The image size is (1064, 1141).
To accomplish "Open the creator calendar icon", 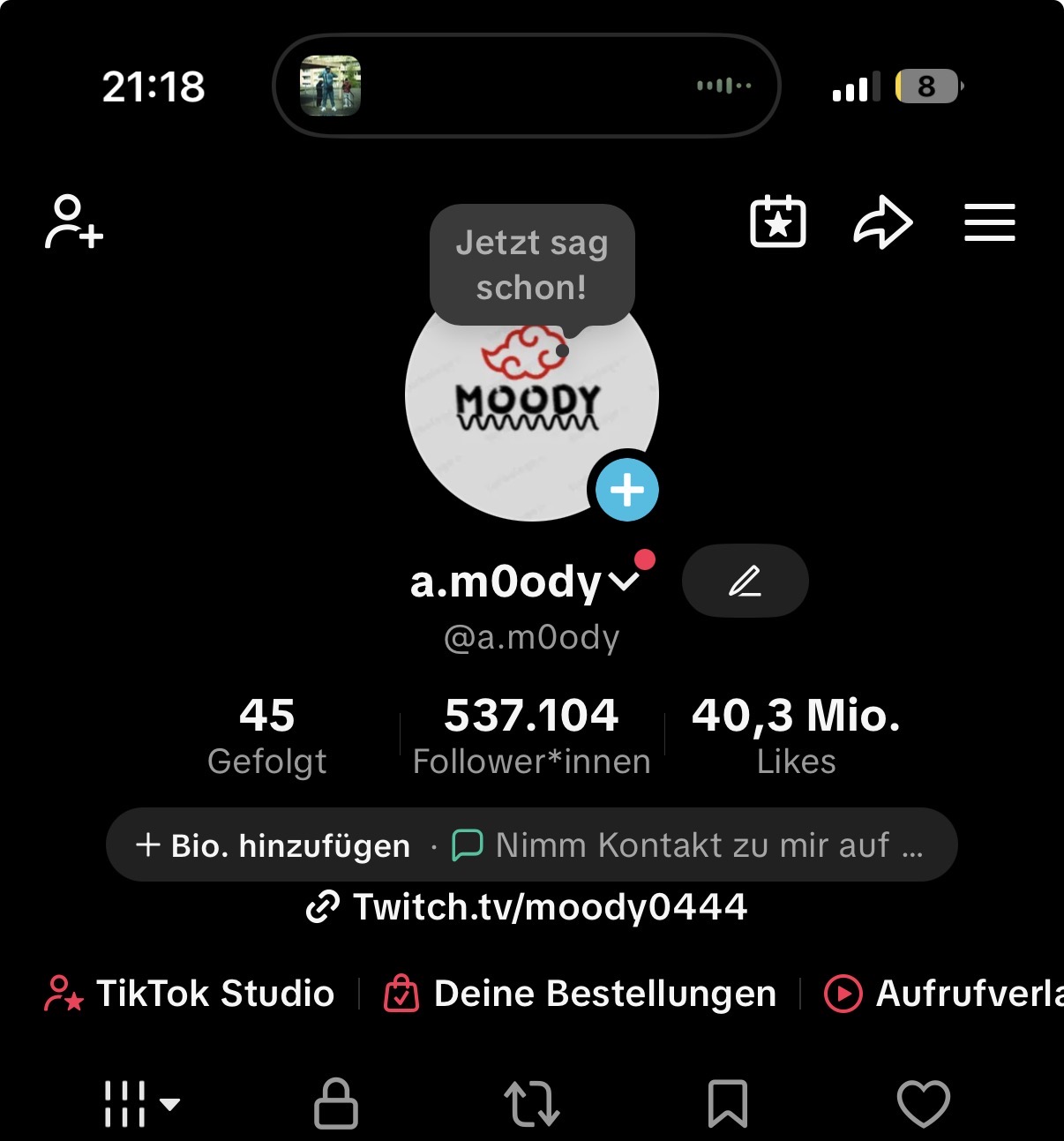I will tap(777, 223).
